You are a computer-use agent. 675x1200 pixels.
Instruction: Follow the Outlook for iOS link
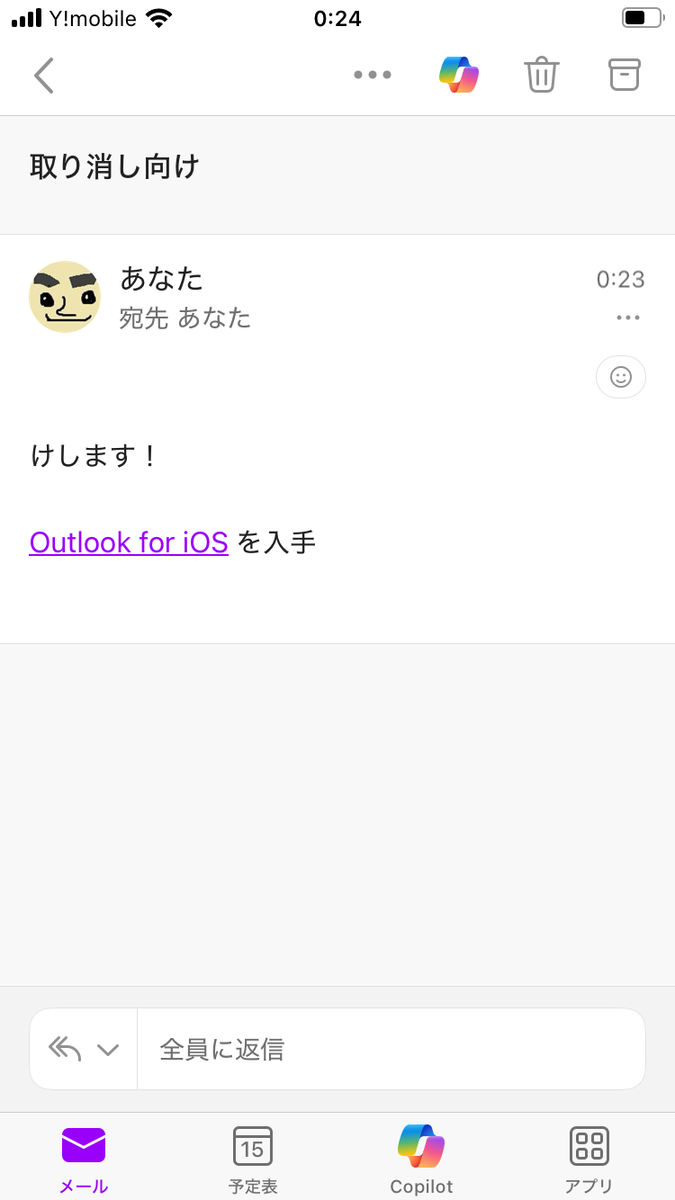click(129, 542)
